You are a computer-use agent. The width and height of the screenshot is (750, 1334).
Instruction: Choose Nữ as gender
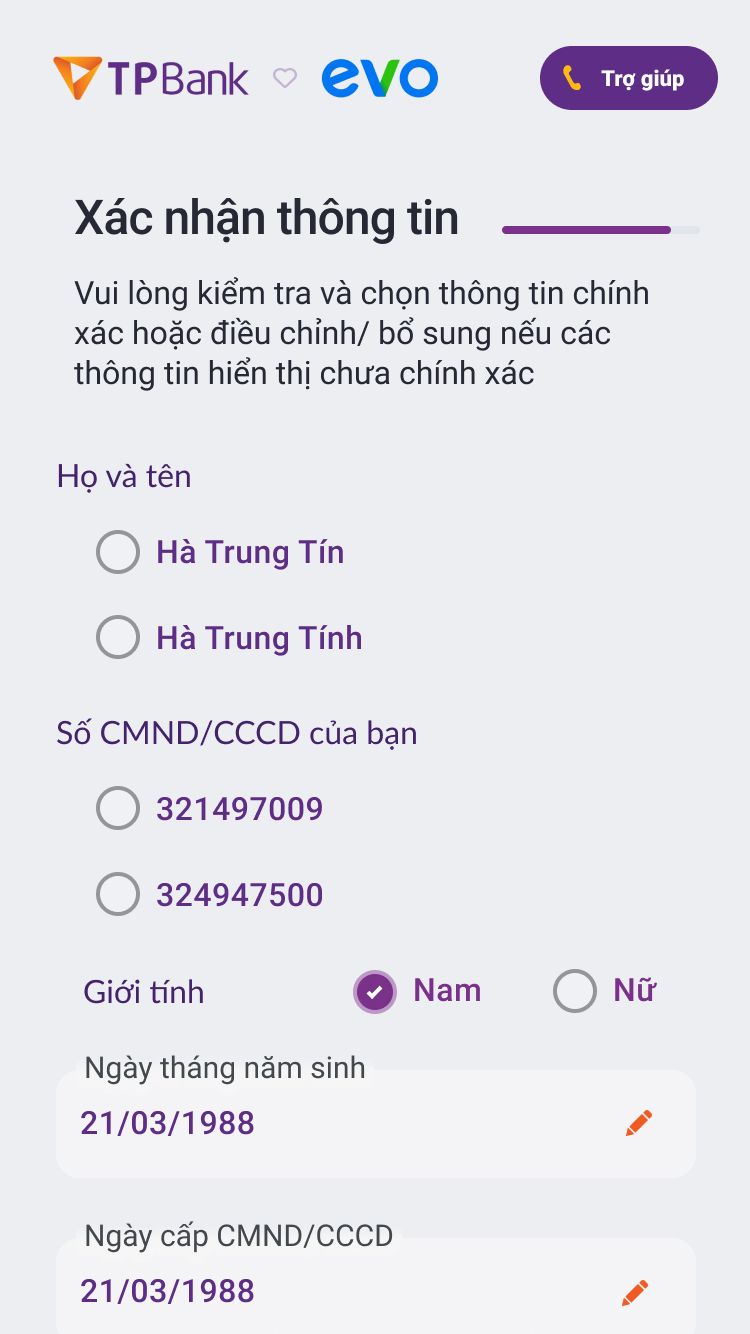(575, 992)
